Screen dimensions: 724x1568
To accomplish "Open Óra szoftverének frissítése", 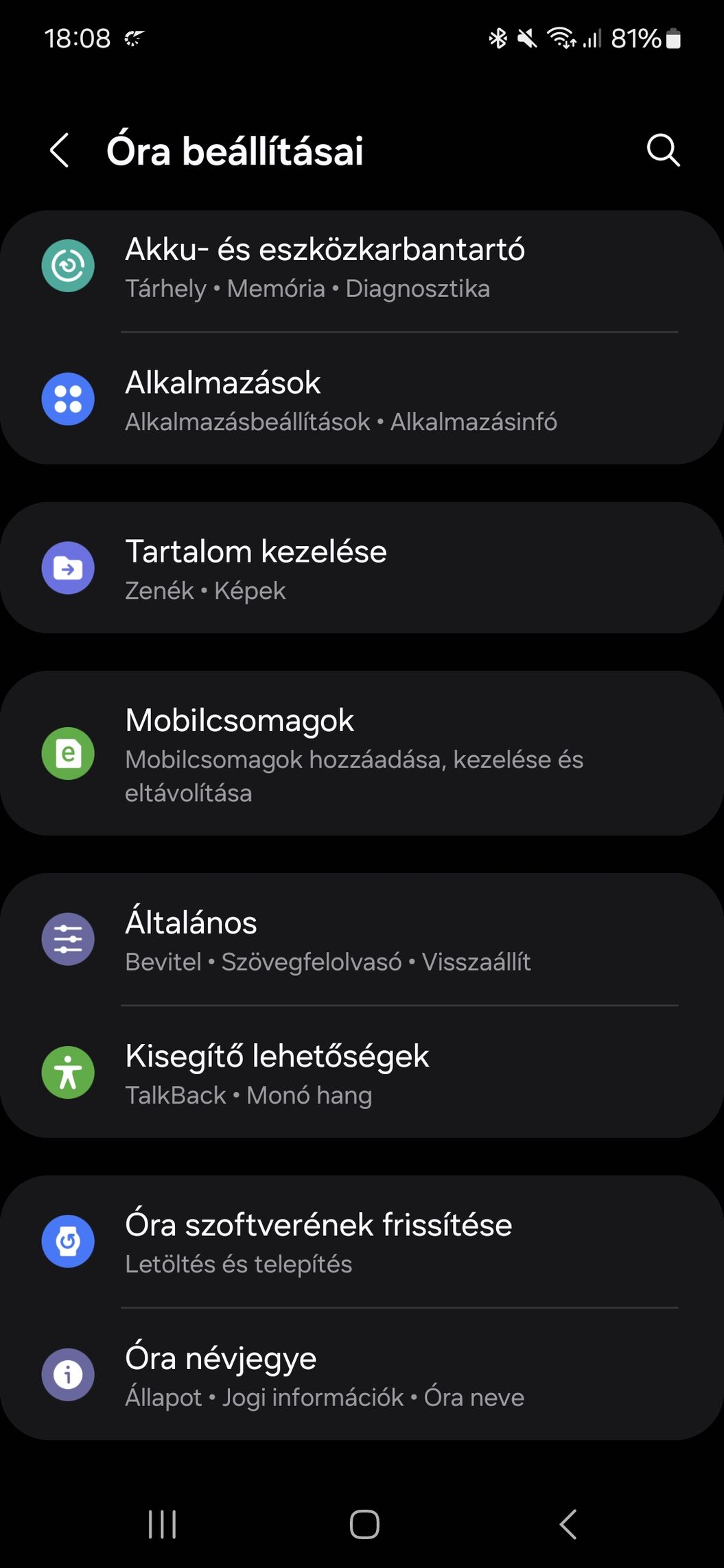I will click(362, 1242).
